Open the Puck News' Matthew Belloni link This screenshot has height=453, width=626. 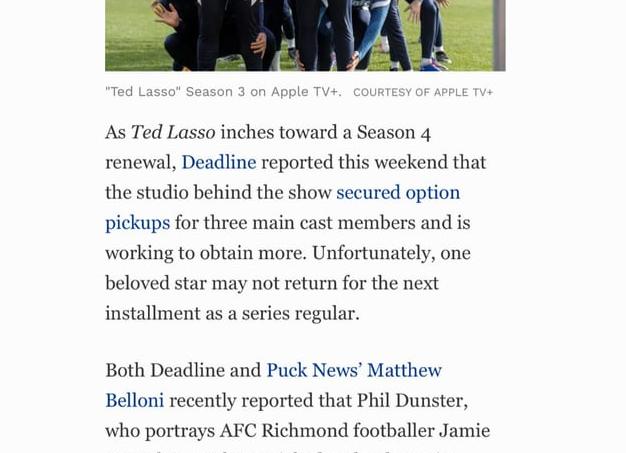(x=353, y=370)
